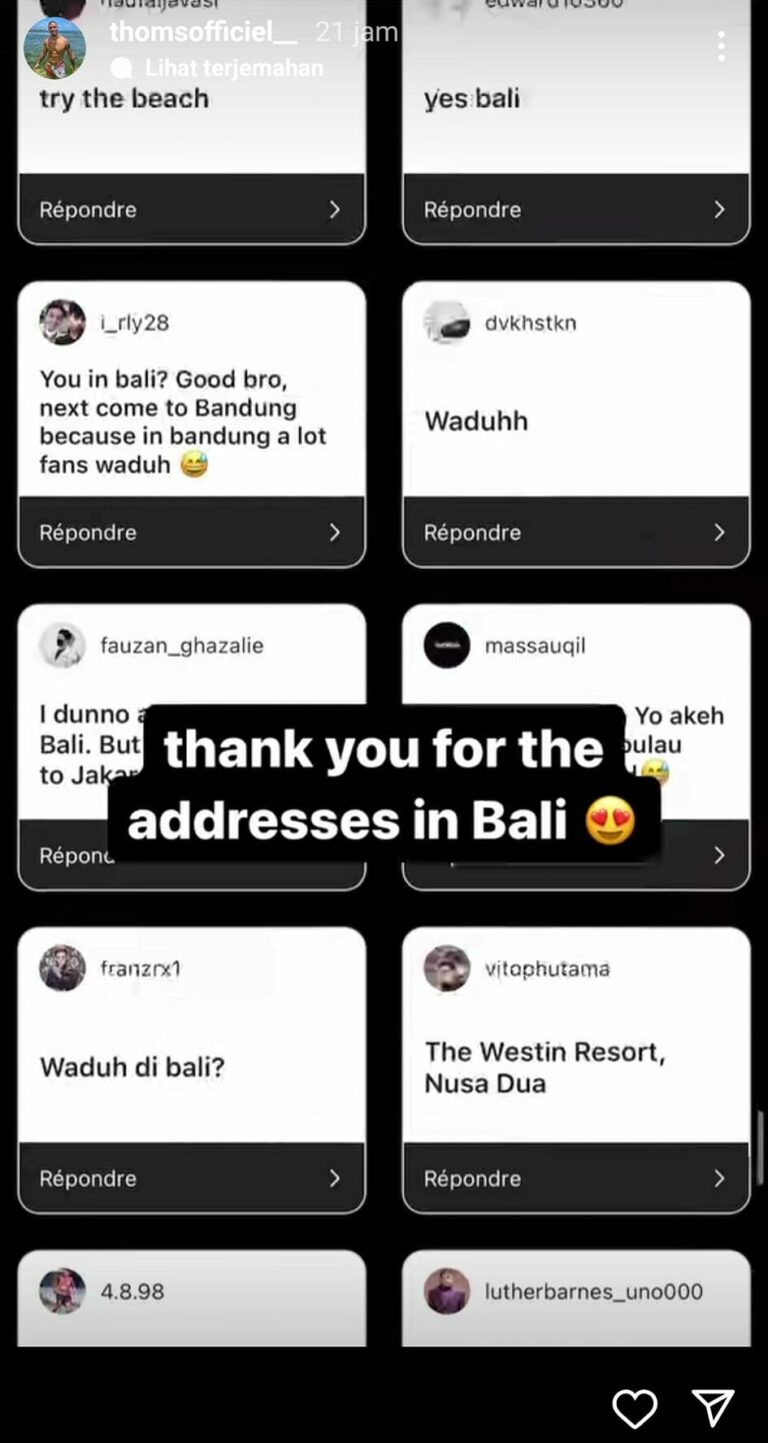
Task: Click lutherbarnes_uno000's avatar thumbnail
Action: (447, 1291)
